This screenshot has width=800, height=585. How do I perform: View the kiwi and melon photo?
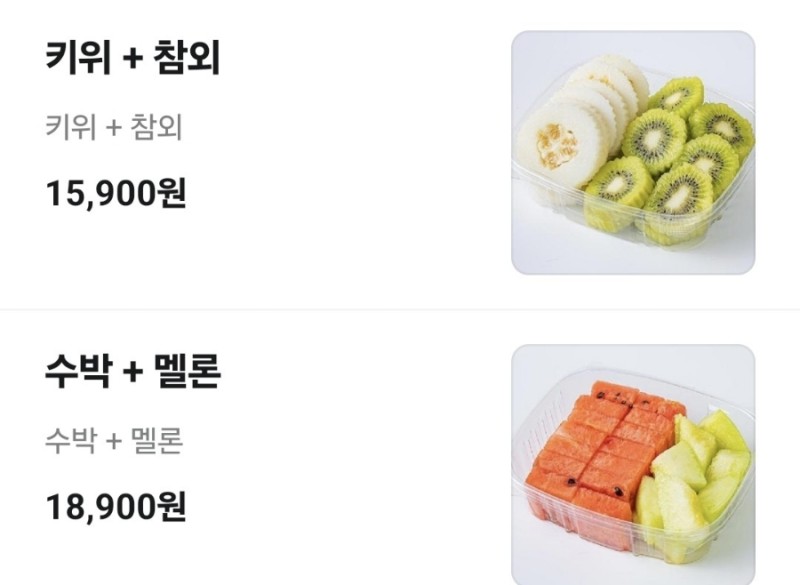(x=633, y=152)
